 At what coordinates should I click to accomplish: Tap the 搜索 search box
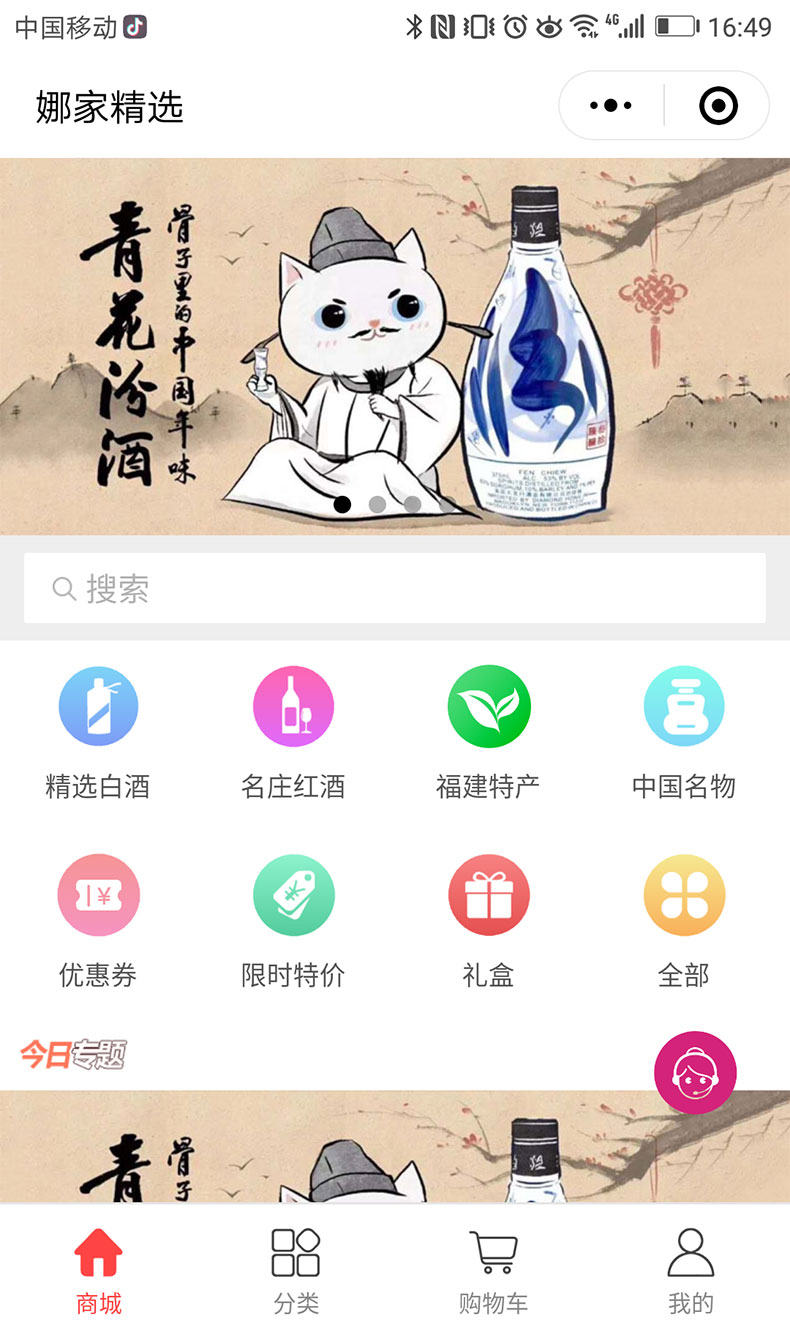pyautogui.click(x=394, y=588)
